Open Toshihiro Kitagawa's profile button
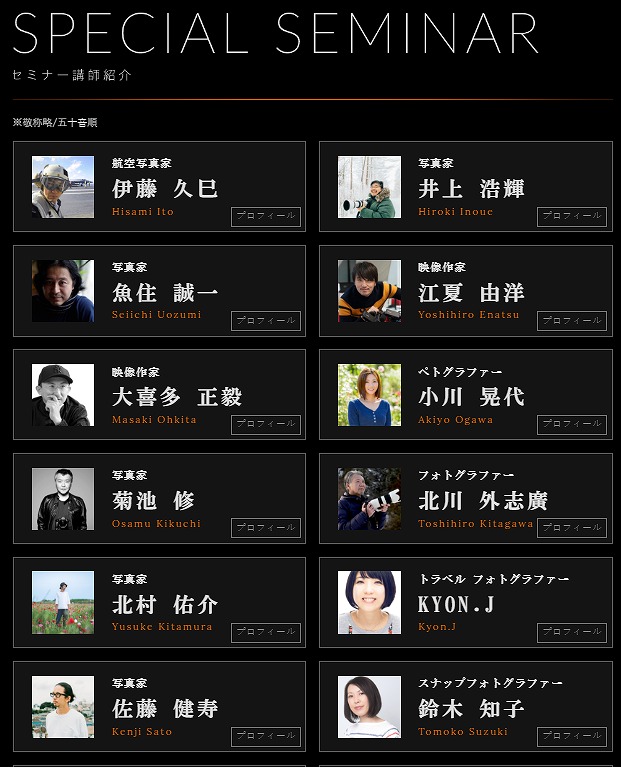Viewport: 621px width, 767px height. coord(572,528)
